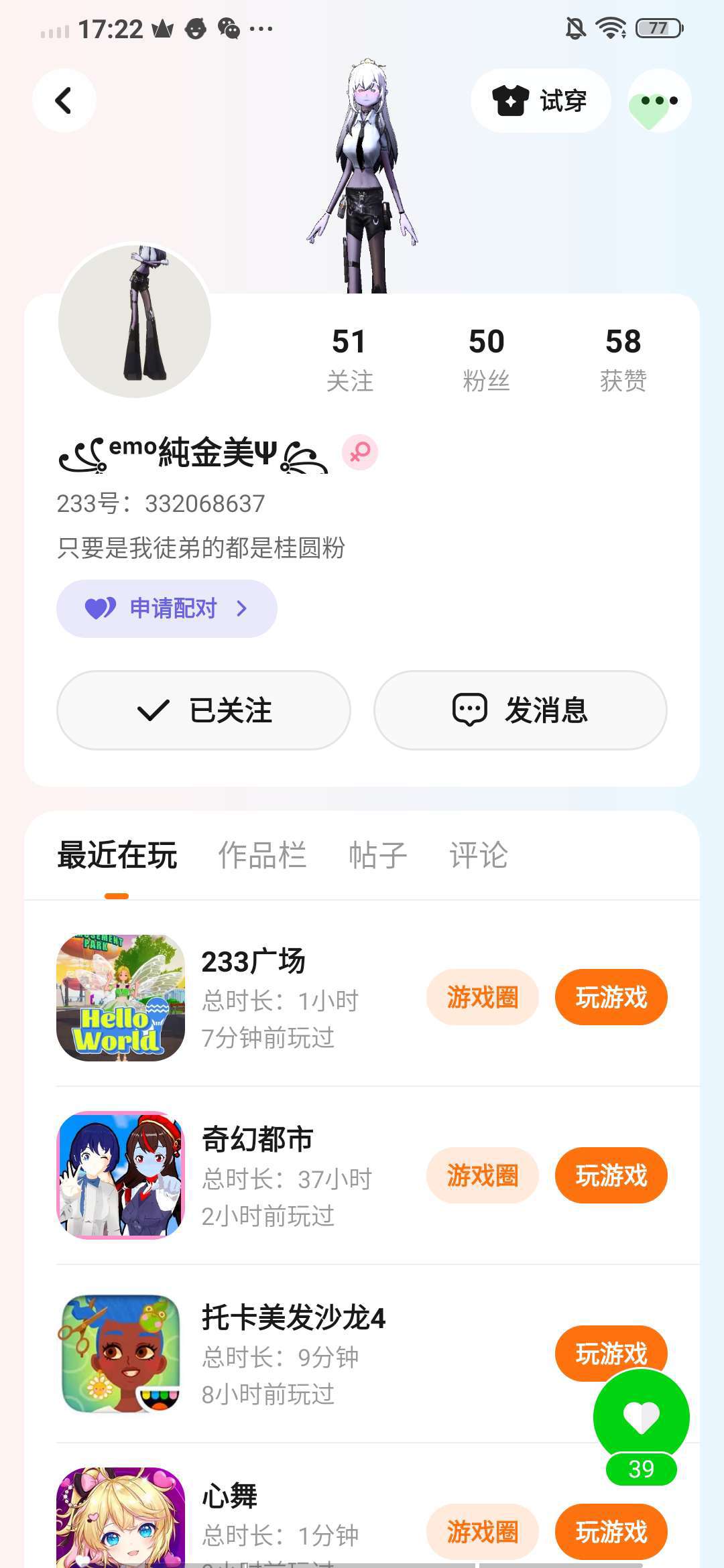Tap the green floating heart button
This screenshot has width=724, height=1568.
tap(642, 1418)
